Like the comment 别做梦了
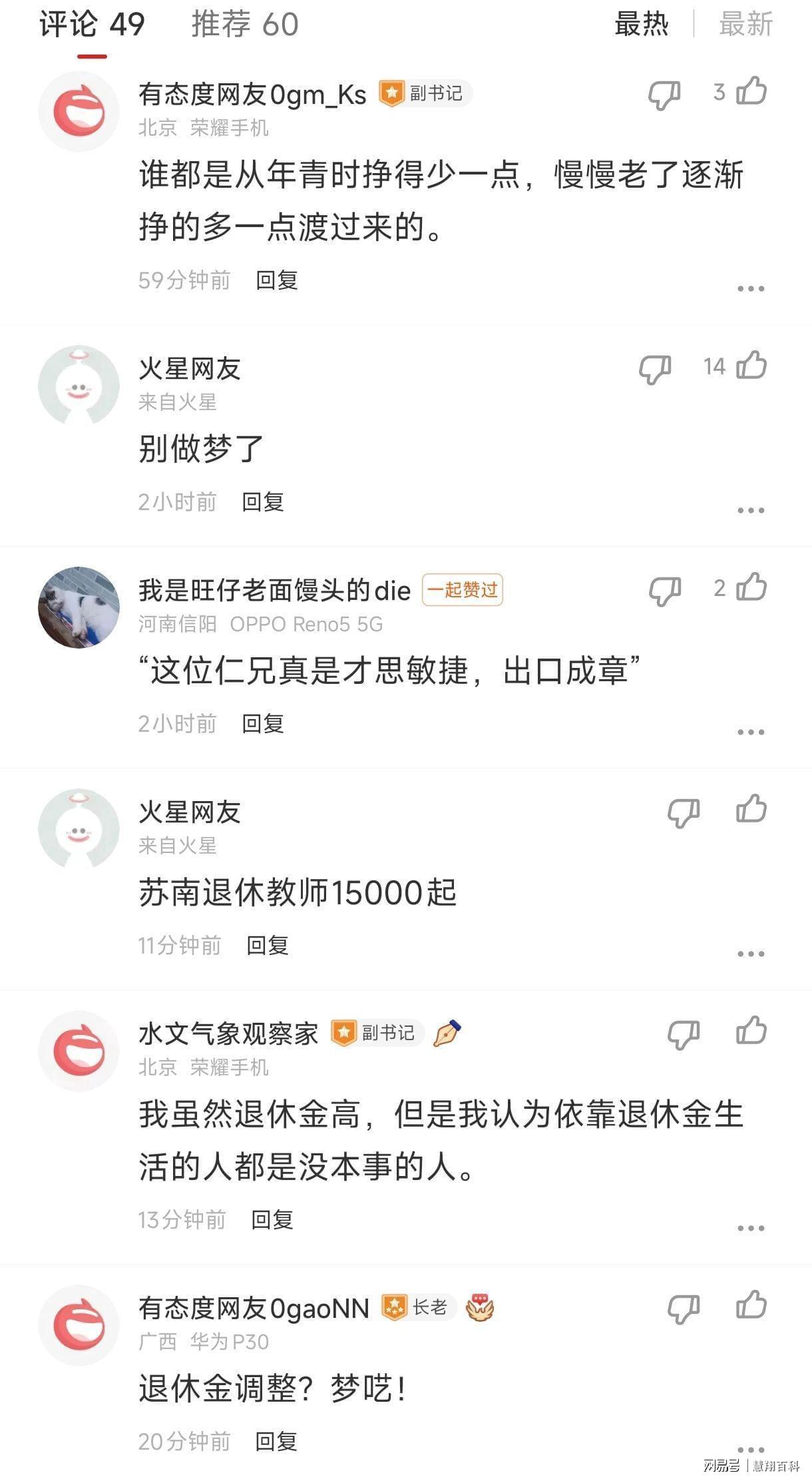Image resolution: width=812 pixels, height=1479 pixels. (x=751, y=366)
